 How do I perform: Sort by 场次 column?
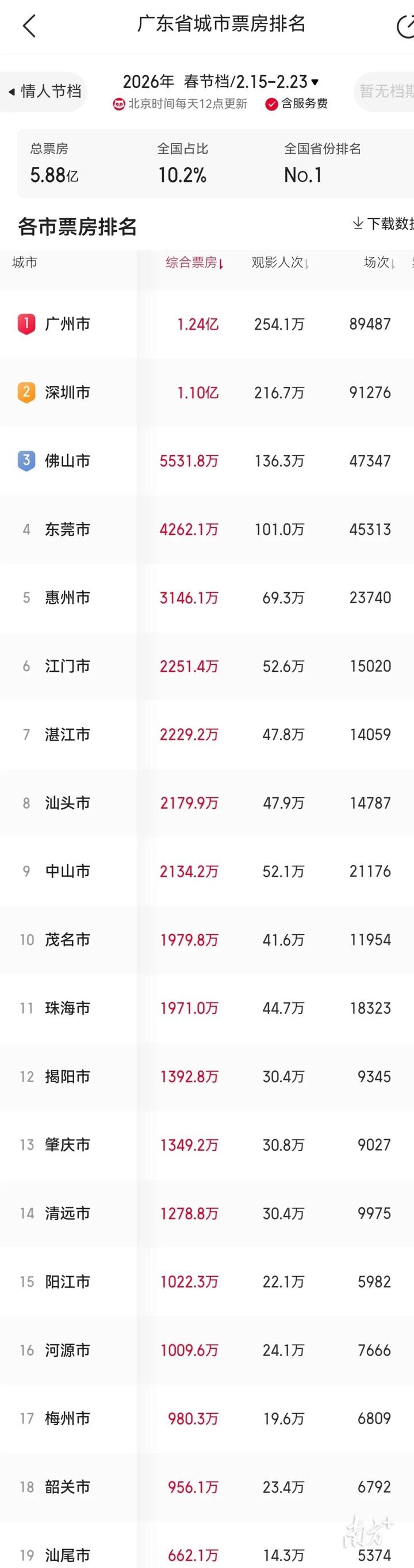coord(379,263)
